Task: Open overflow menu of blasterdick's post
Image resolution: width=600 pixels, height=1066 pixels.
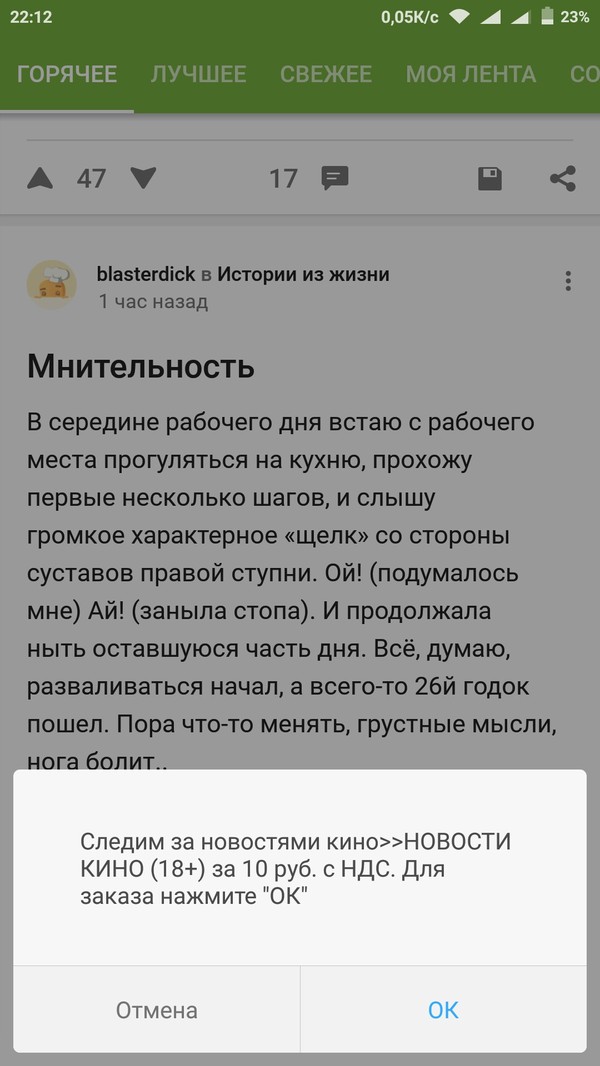Action: [568, 281]
